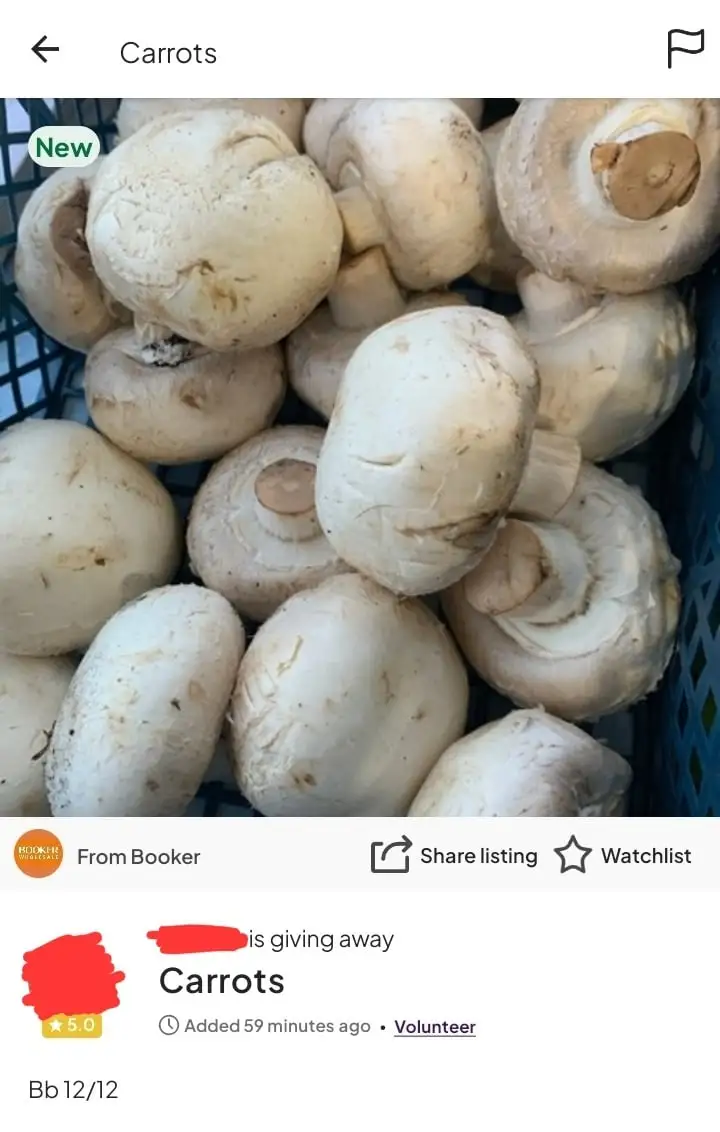Screen dimensions: 720x1132
Task: View the giver's profile picture
Action: coord(71,975)
